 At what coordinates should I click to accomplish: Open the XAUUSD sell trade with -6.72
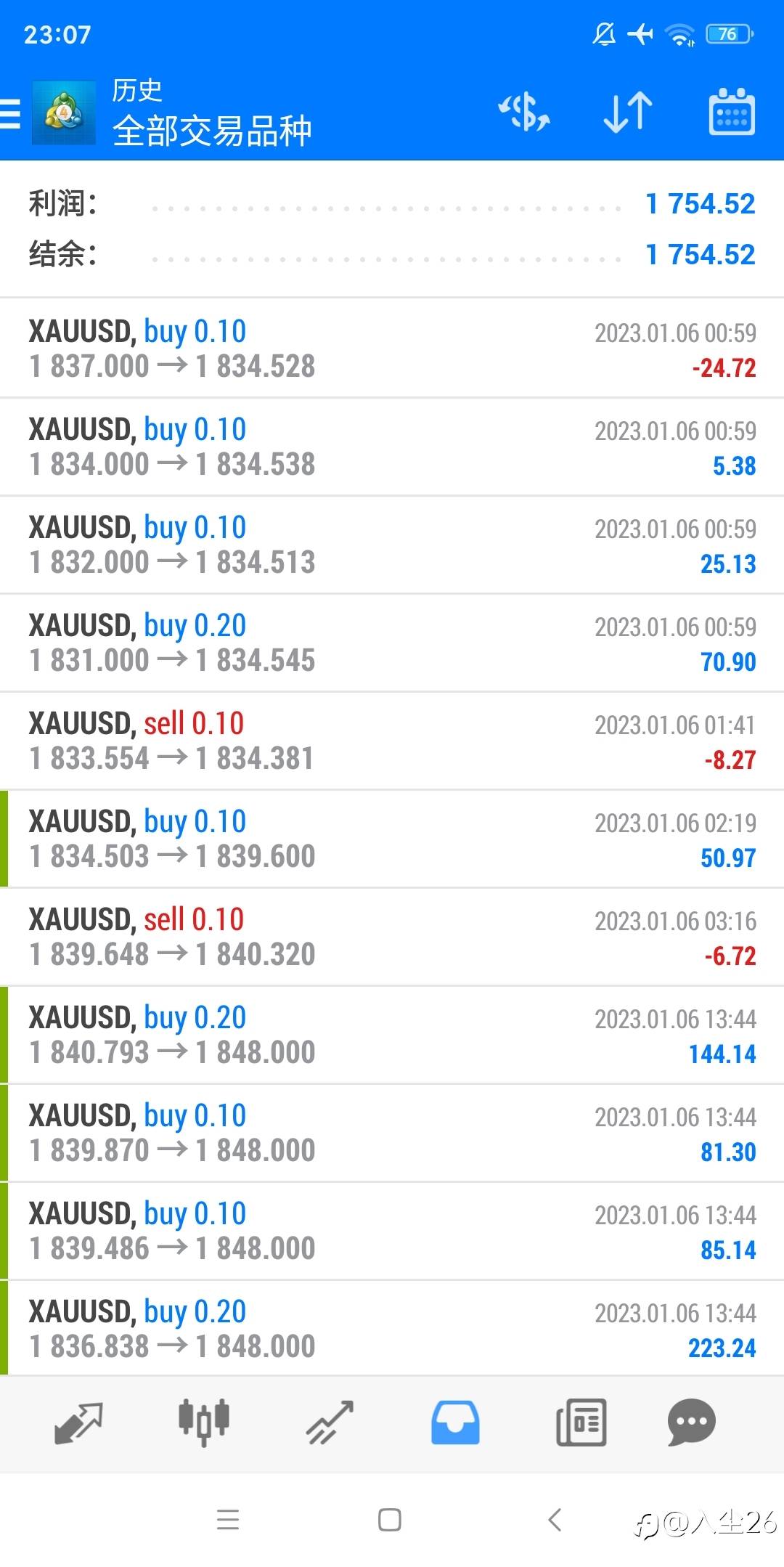(392, 937)
